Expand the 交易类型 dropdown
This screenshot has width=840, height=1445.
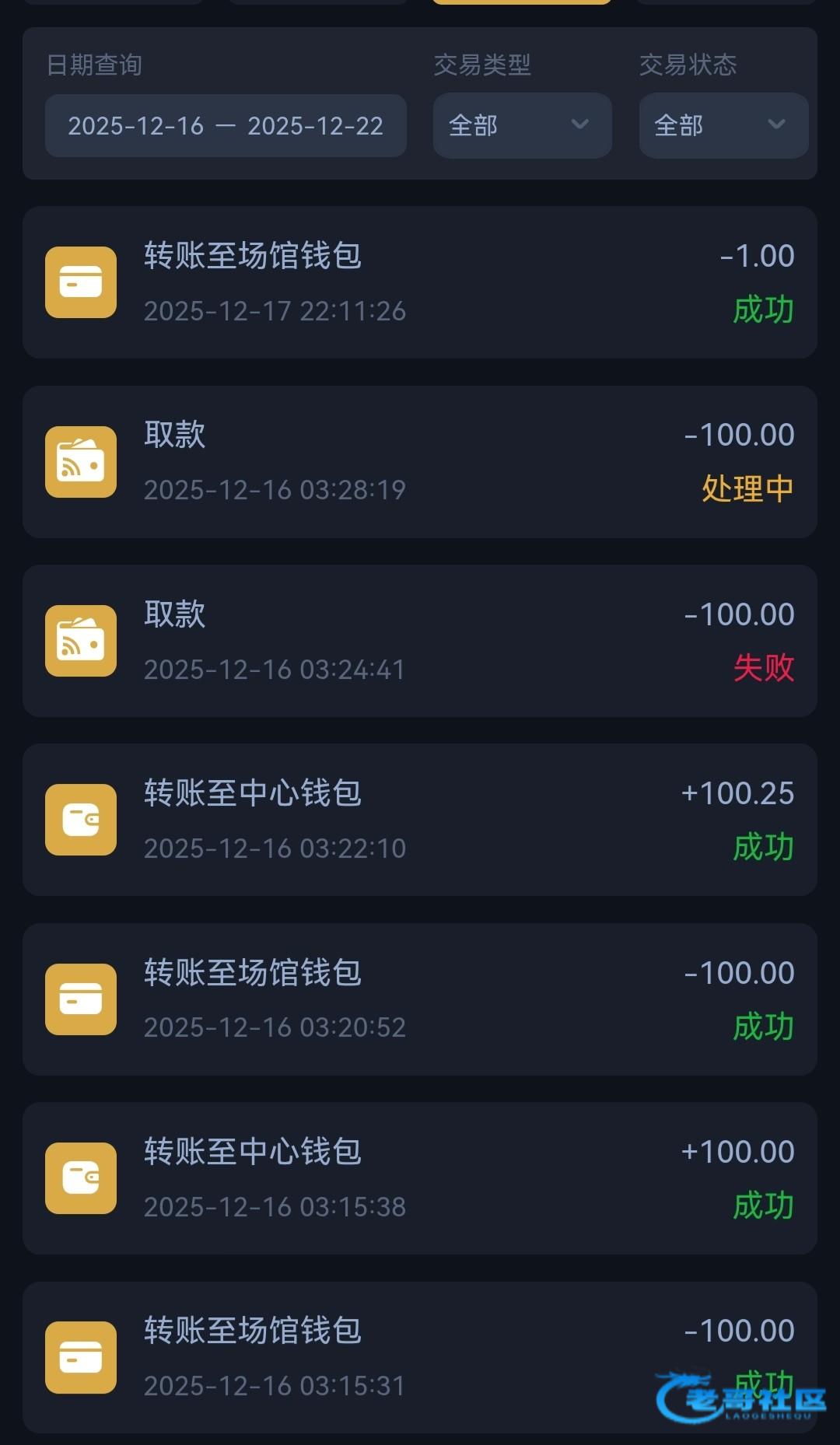(x=522, y=125)
